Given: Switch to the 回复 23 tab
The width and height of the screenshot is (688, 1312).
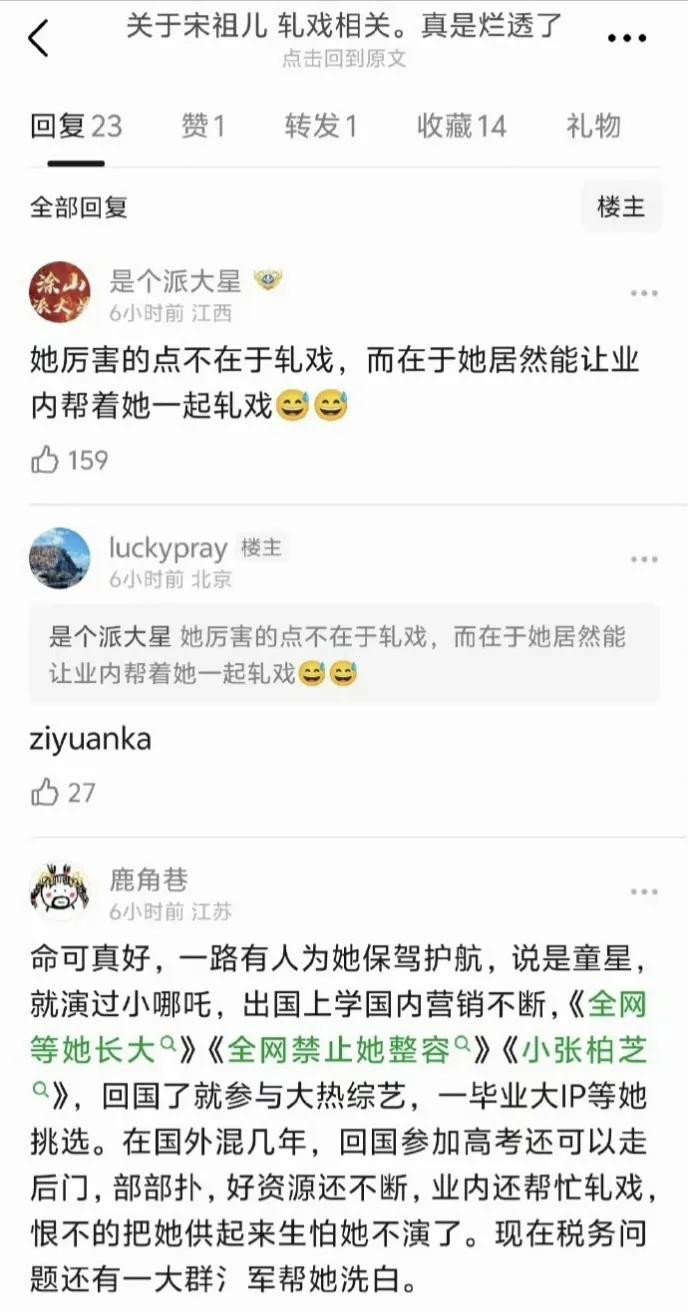Looking at the screenshot, I should point(75,126).
